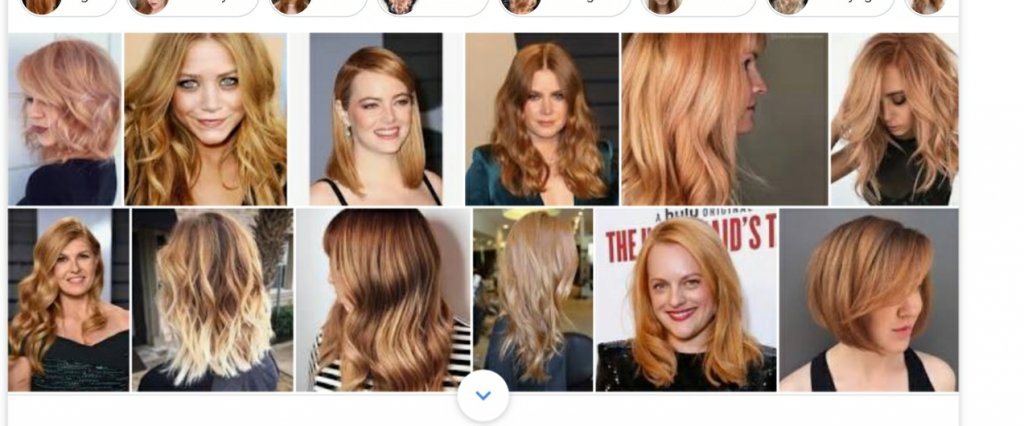
Task: View the photo in front of the Hulu poster
Action: pos(686,299)
